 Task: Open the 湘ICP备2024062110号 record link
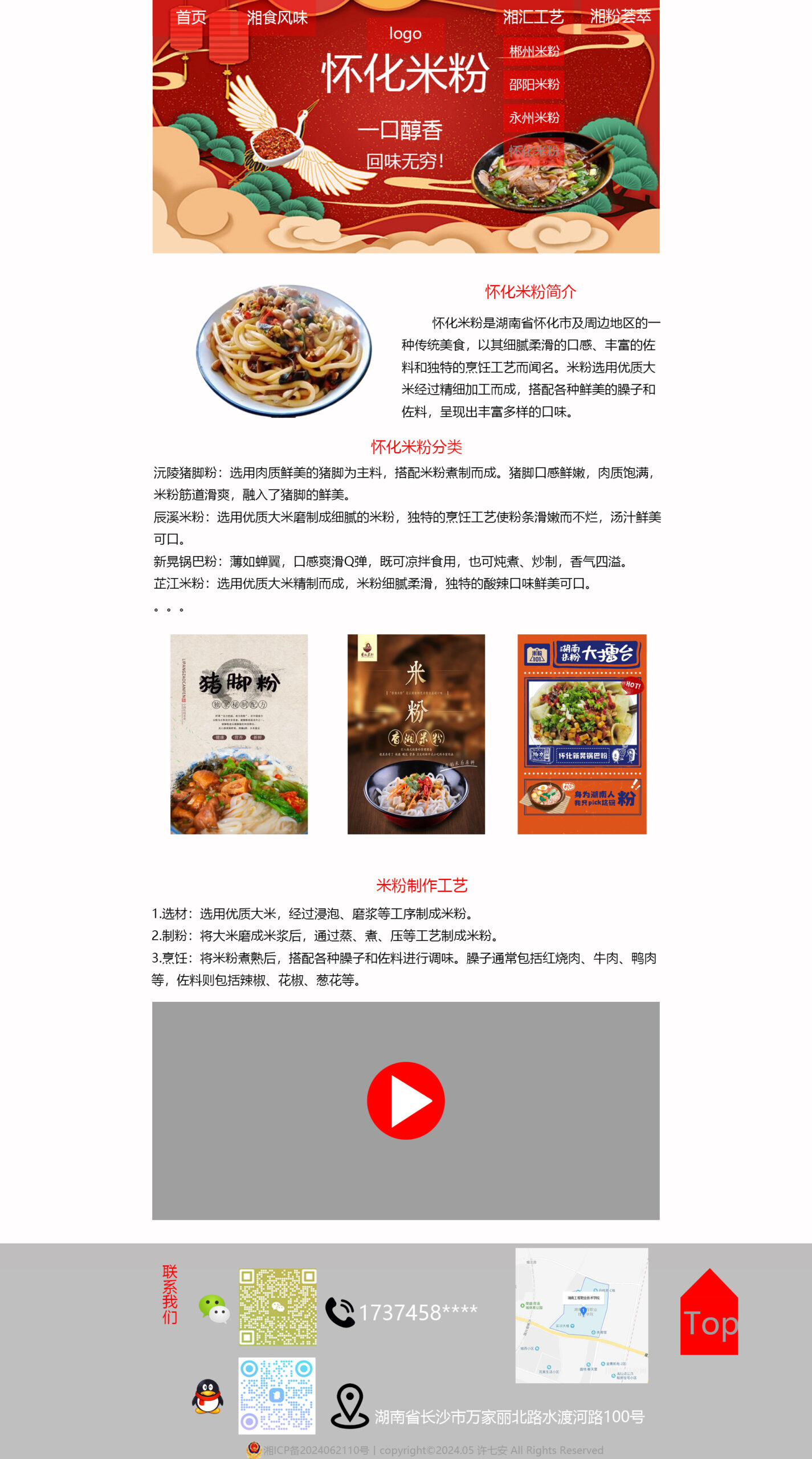(x=316, y=1450)
